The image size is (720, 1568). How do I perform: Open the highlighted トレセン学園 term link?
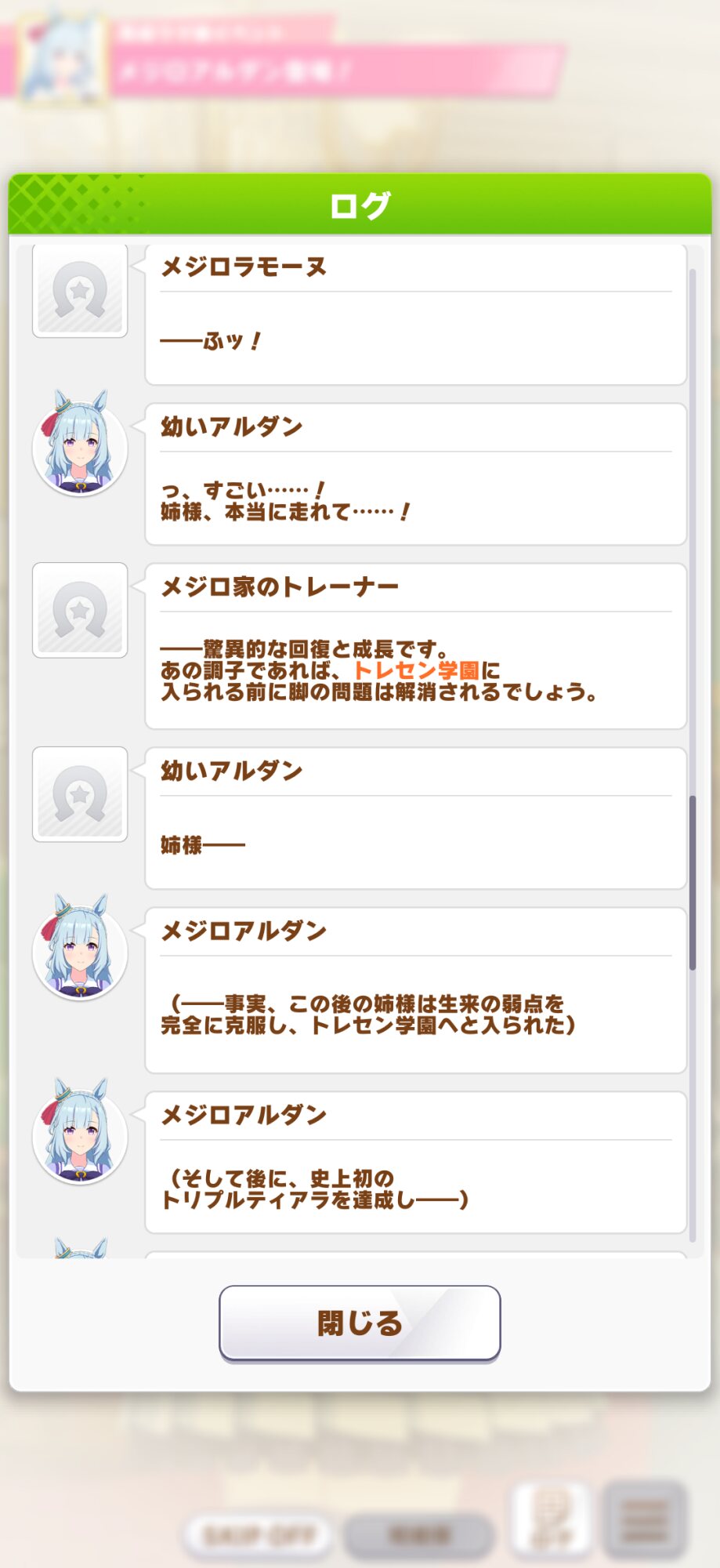(x=416, y=670)
